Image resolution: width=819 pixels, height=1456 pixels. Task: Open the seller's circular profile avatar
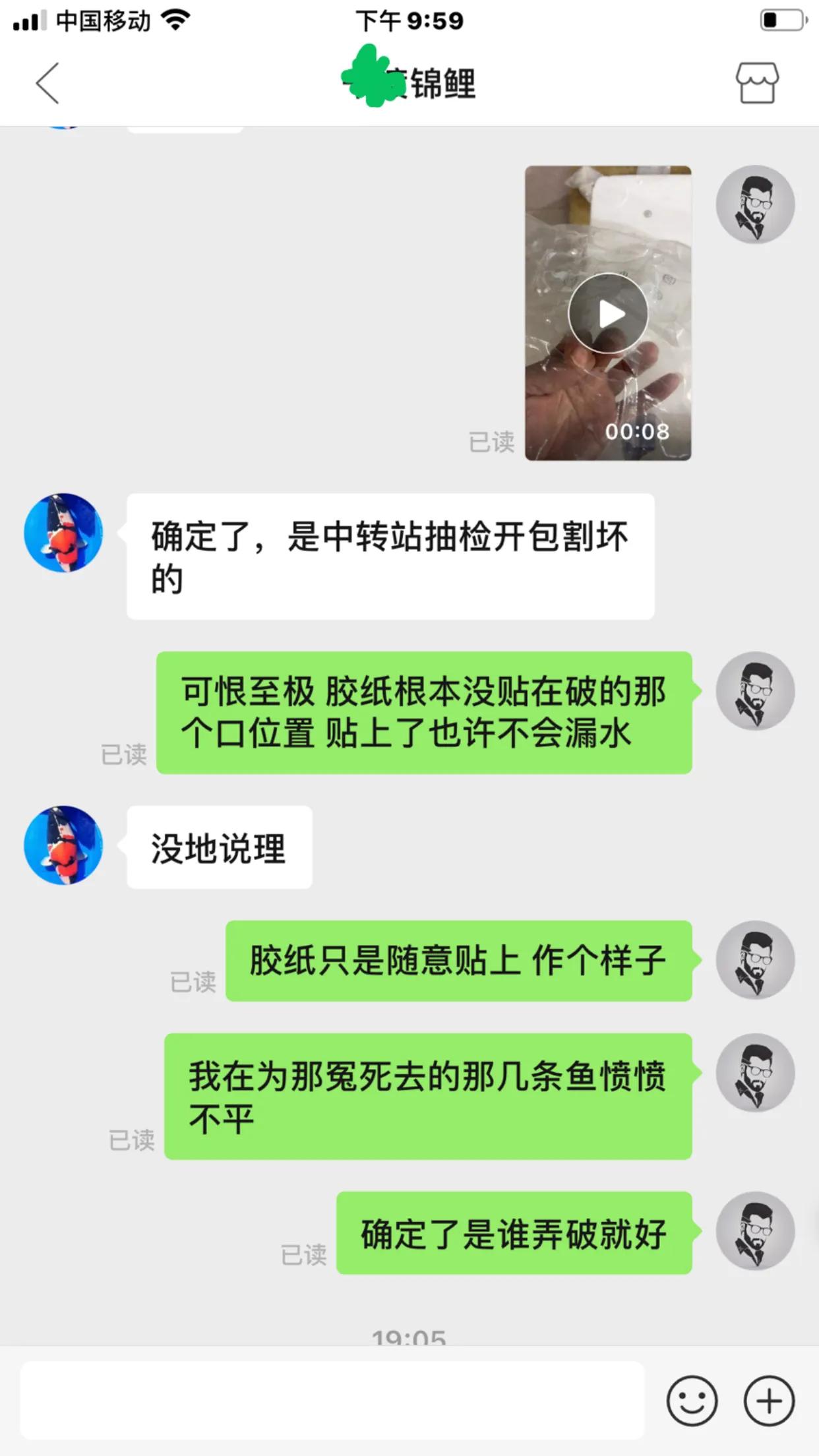(63, 535)
